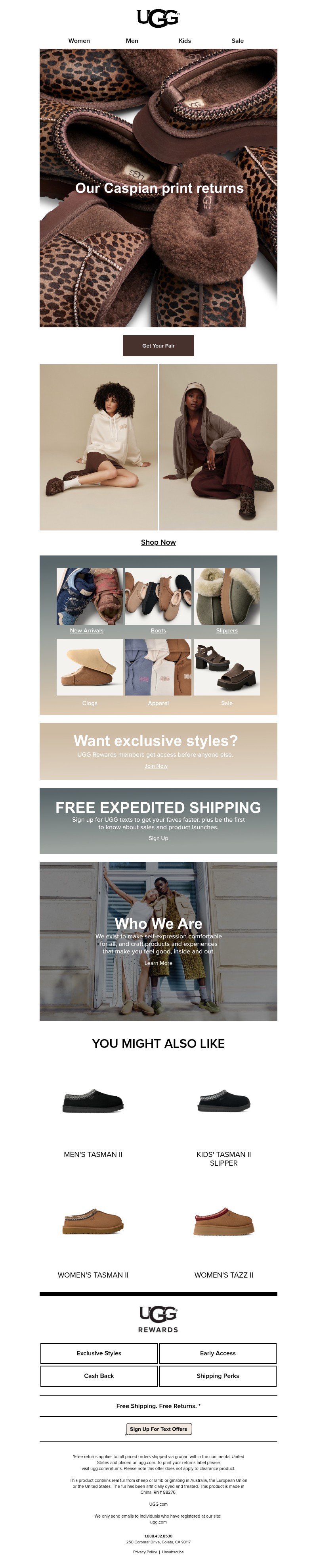This screenshot has height=1568, width=317.
Task: Join Now for UGG Rewards
Action: click(x=156, y=767)
